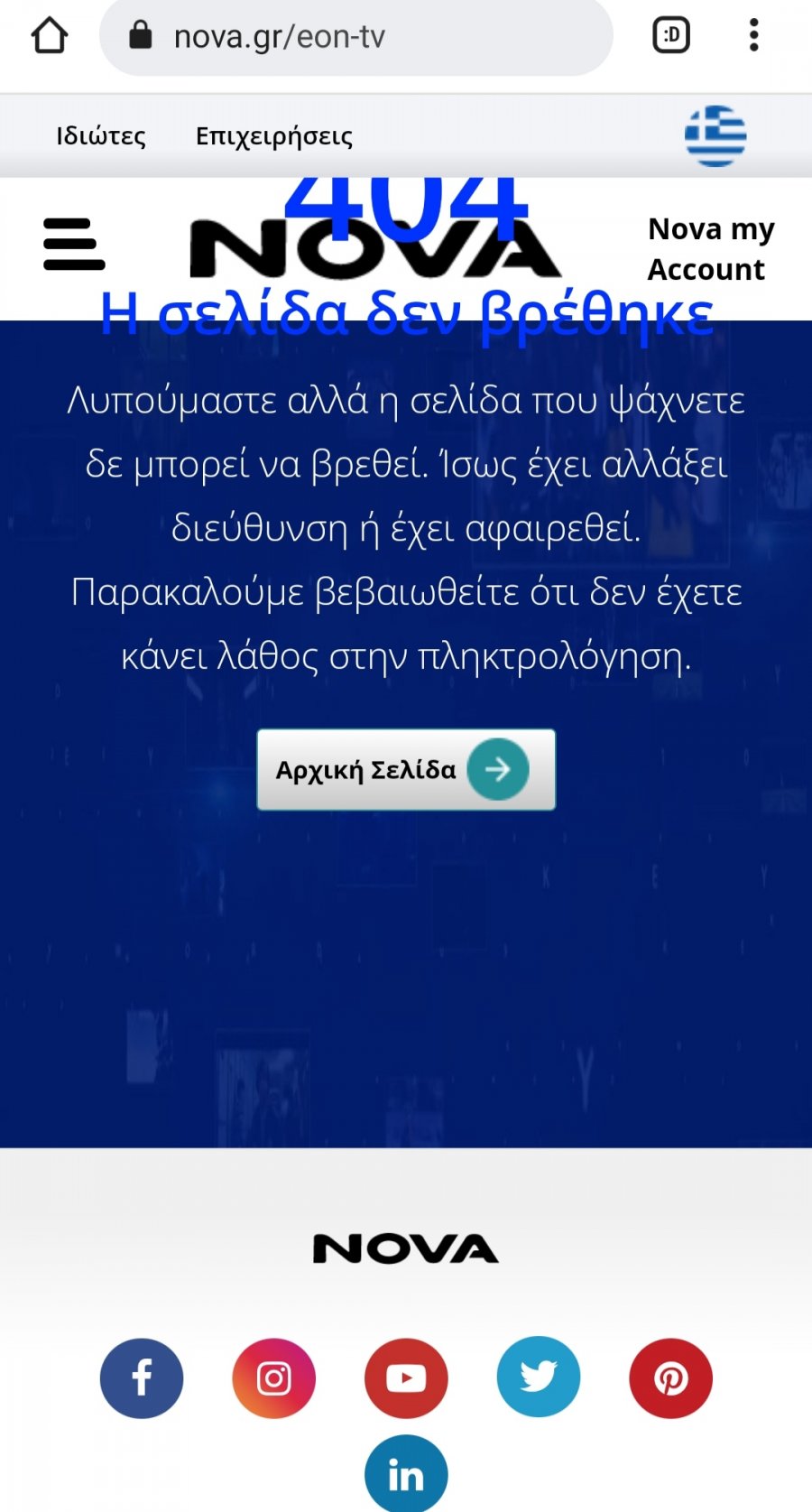
Task: Open Nova my Account
Action: point(710,249)
